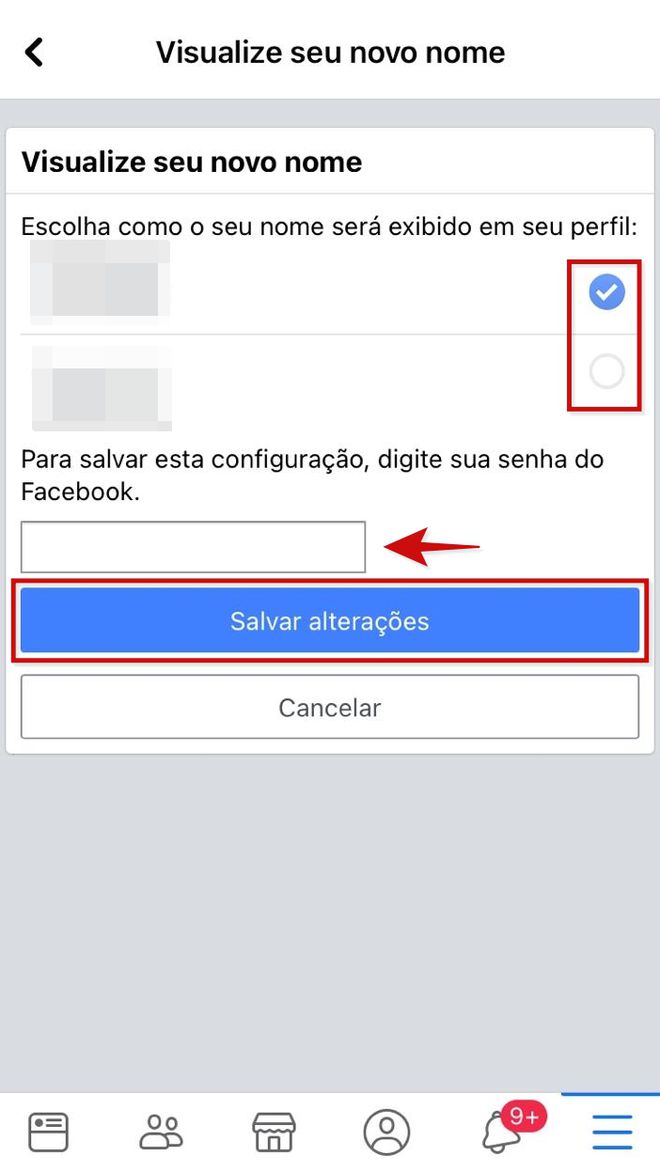Open the news feed tab

49,1132
